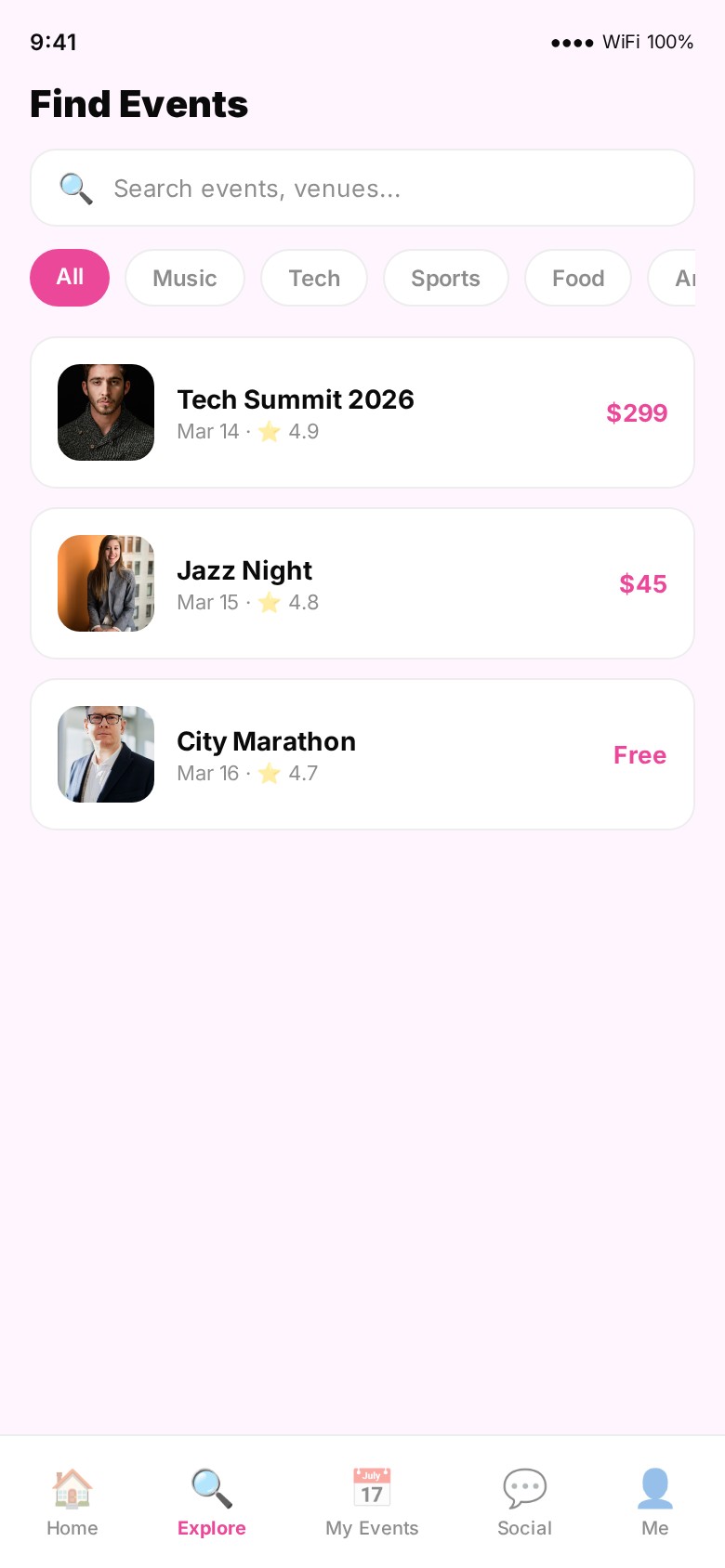The width and height of the screenshot is (725, 1568).
Task: Tap the Explore tab
Action: point(212,1502)
